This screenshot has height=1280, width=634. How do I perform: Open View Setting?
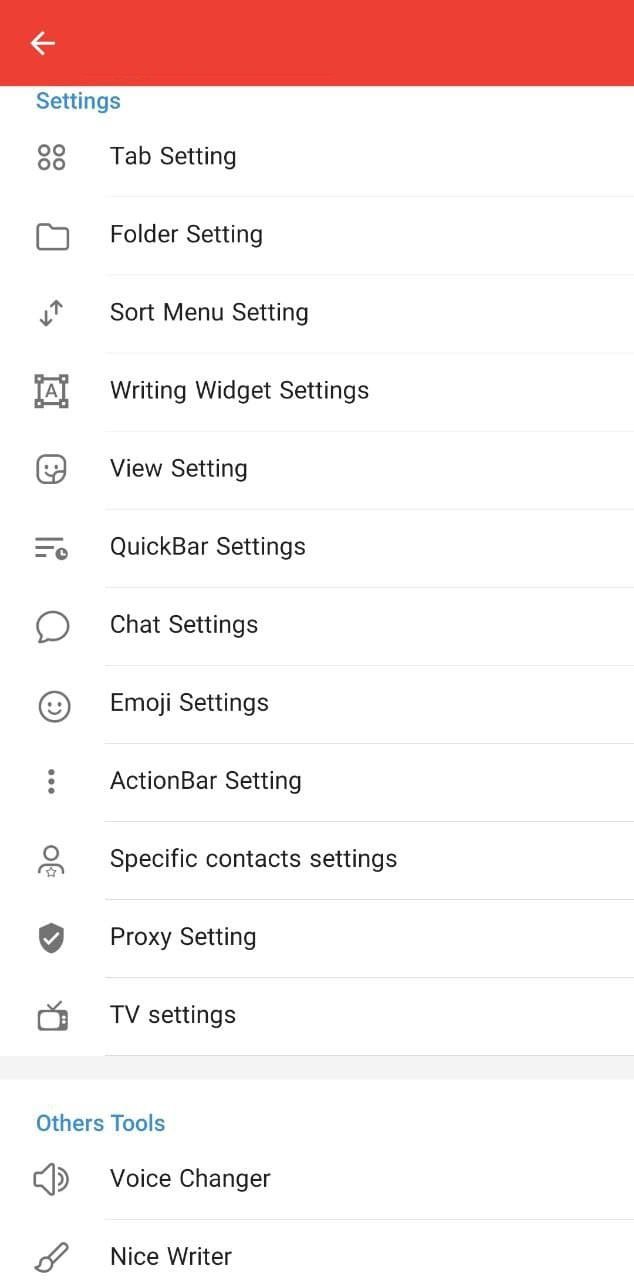tap(178, 469)
